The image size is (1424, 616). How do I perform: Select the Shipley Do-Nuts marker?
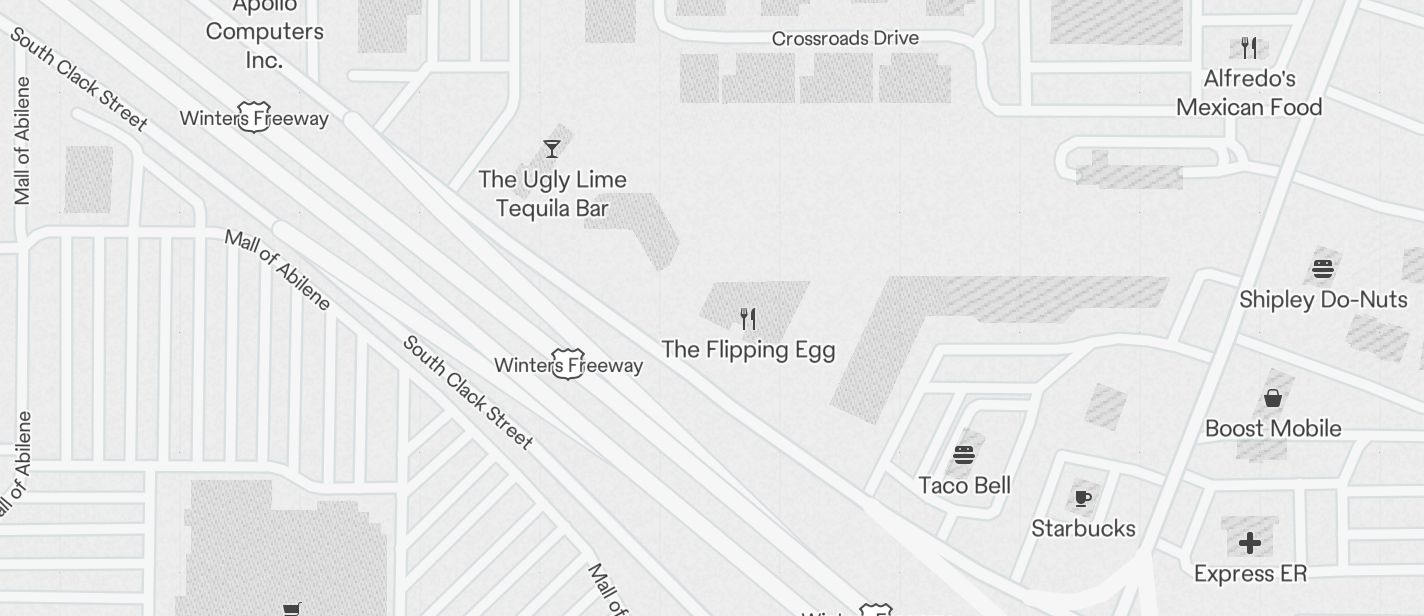click(1323, 269)
